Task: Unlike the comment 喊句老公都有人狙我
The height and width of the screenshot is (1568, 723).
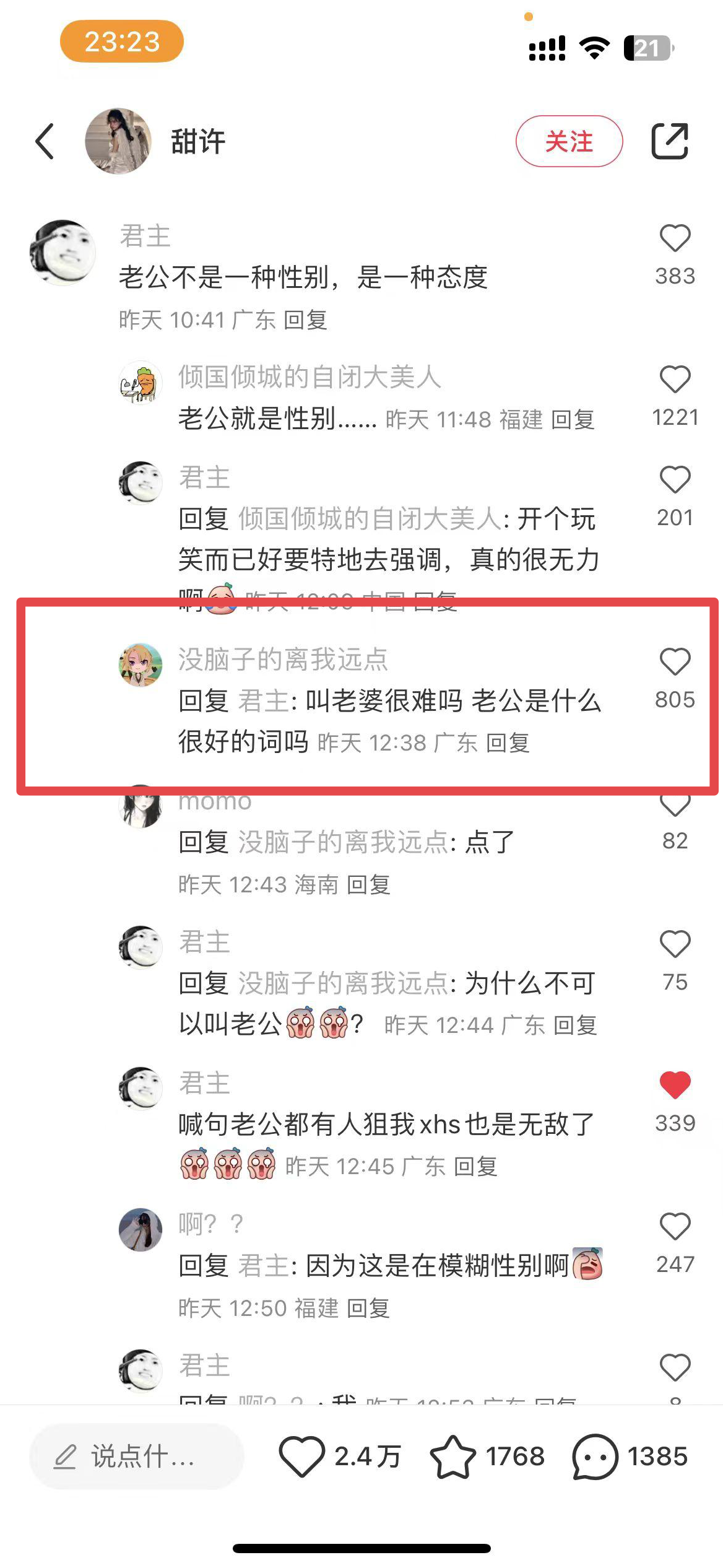Action: click(674, 1085)
